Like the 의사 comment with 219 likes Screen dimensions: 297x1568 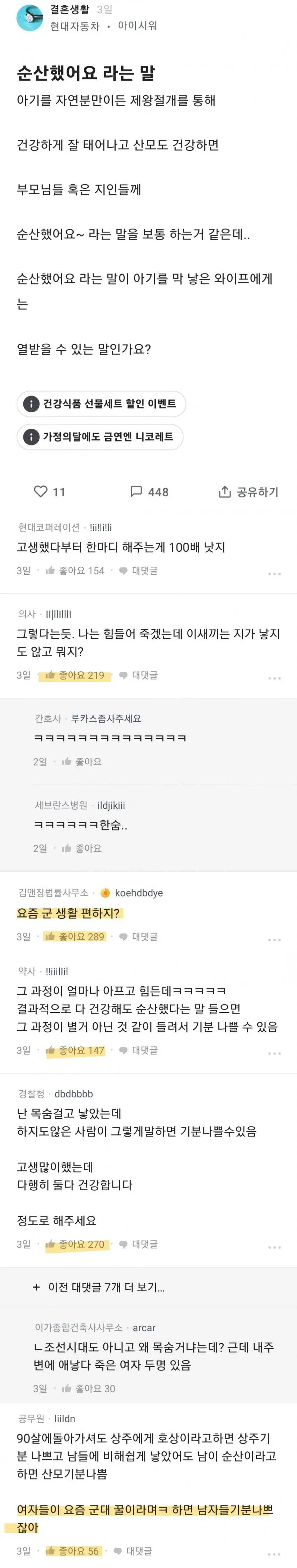(75, 675)
